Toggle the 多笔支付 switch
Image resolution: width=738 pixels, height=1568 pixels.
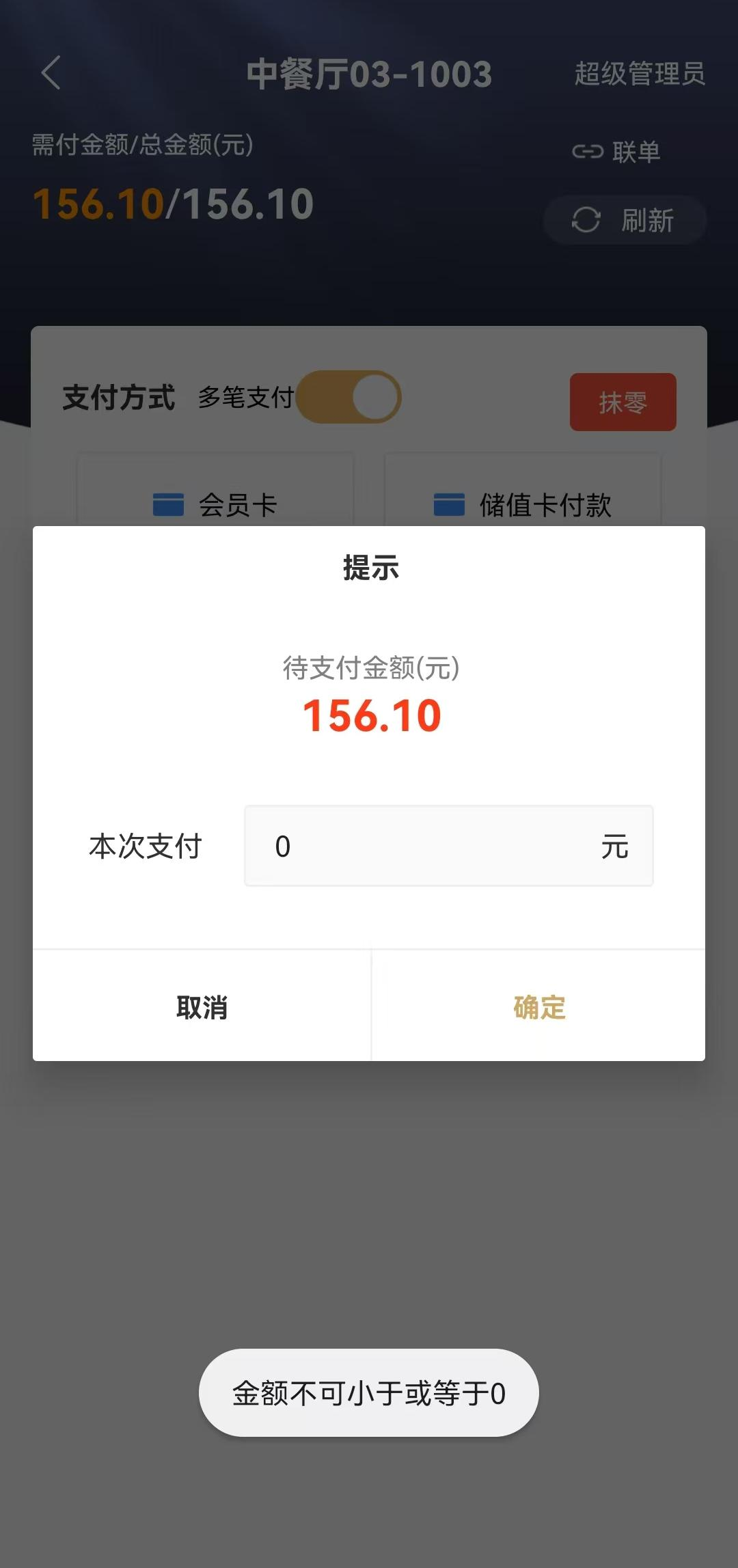(x=348, y=397)
